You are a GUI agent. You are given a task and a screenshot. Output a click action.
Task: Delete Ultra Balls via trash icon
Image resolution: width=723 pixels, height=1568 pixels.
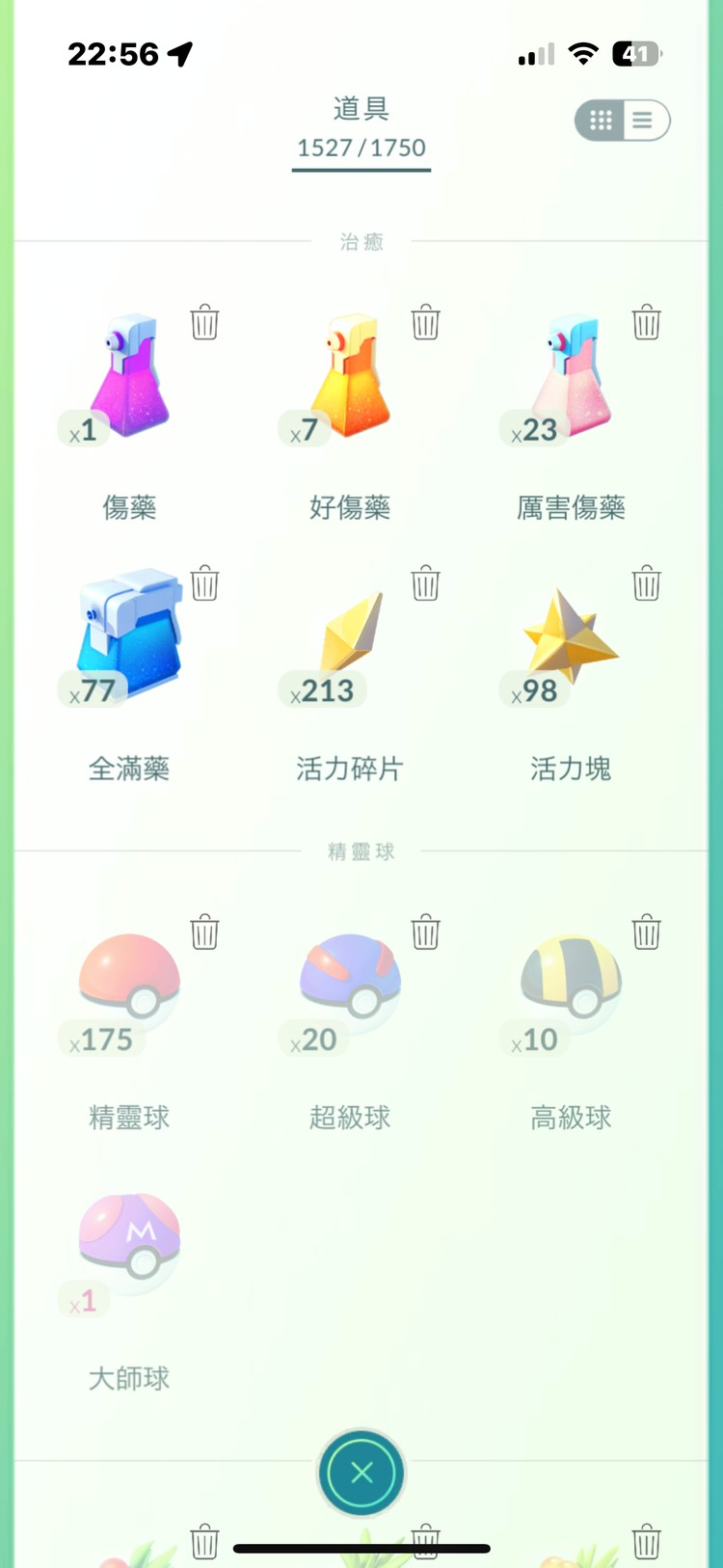(647, 933)
